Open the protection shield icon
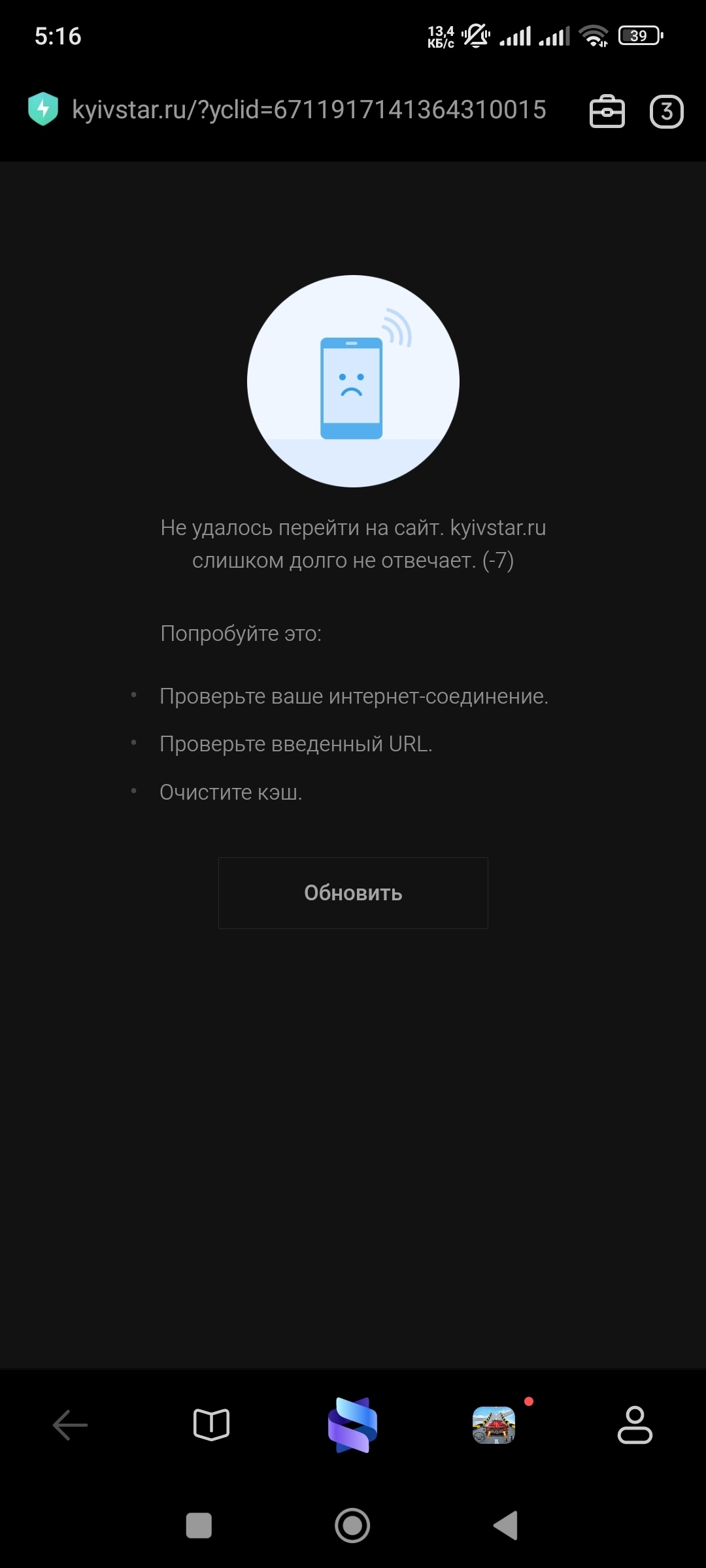Viewport: 706px width, 1568px height. tap(43, 109)
